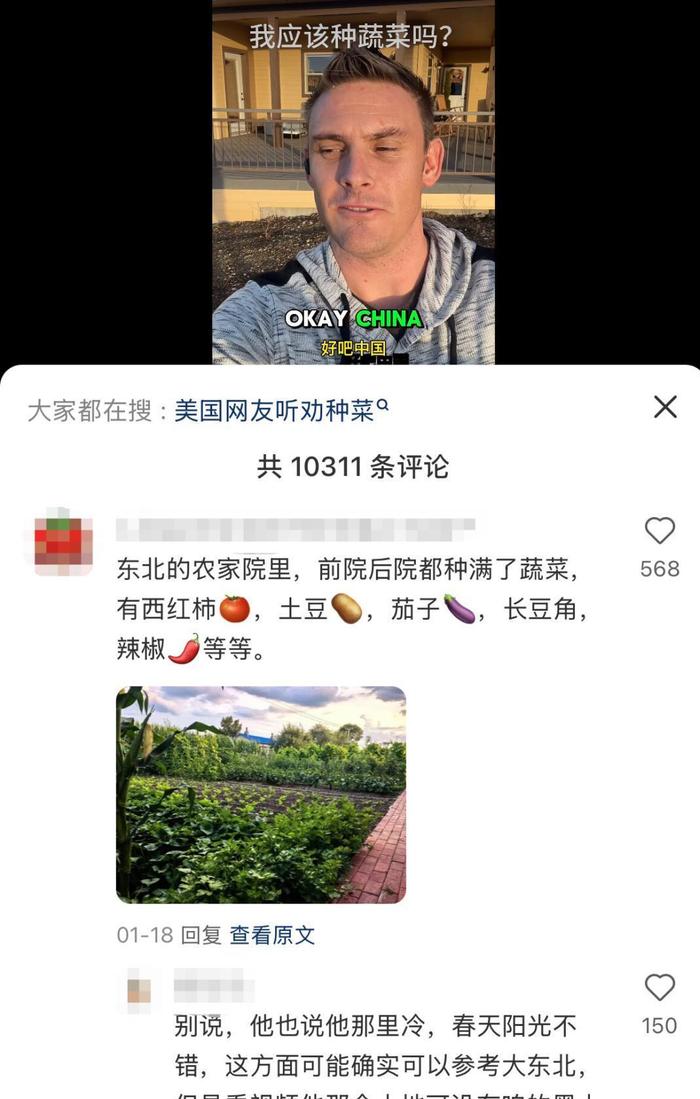
Task: Like the comment about 东北的农家院
Action: pos(659,531)
